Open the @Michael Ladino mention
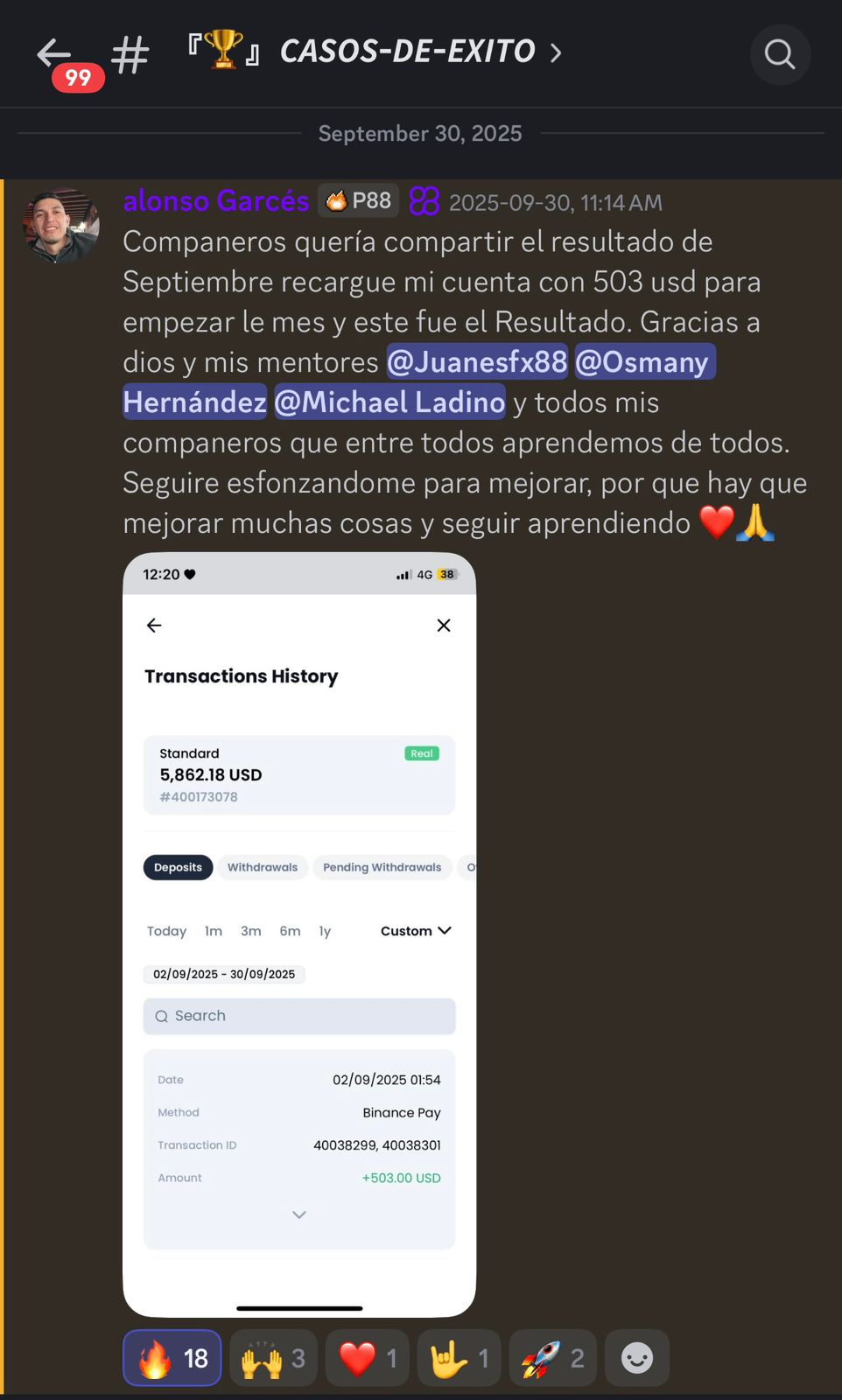 tap(389, 402)
